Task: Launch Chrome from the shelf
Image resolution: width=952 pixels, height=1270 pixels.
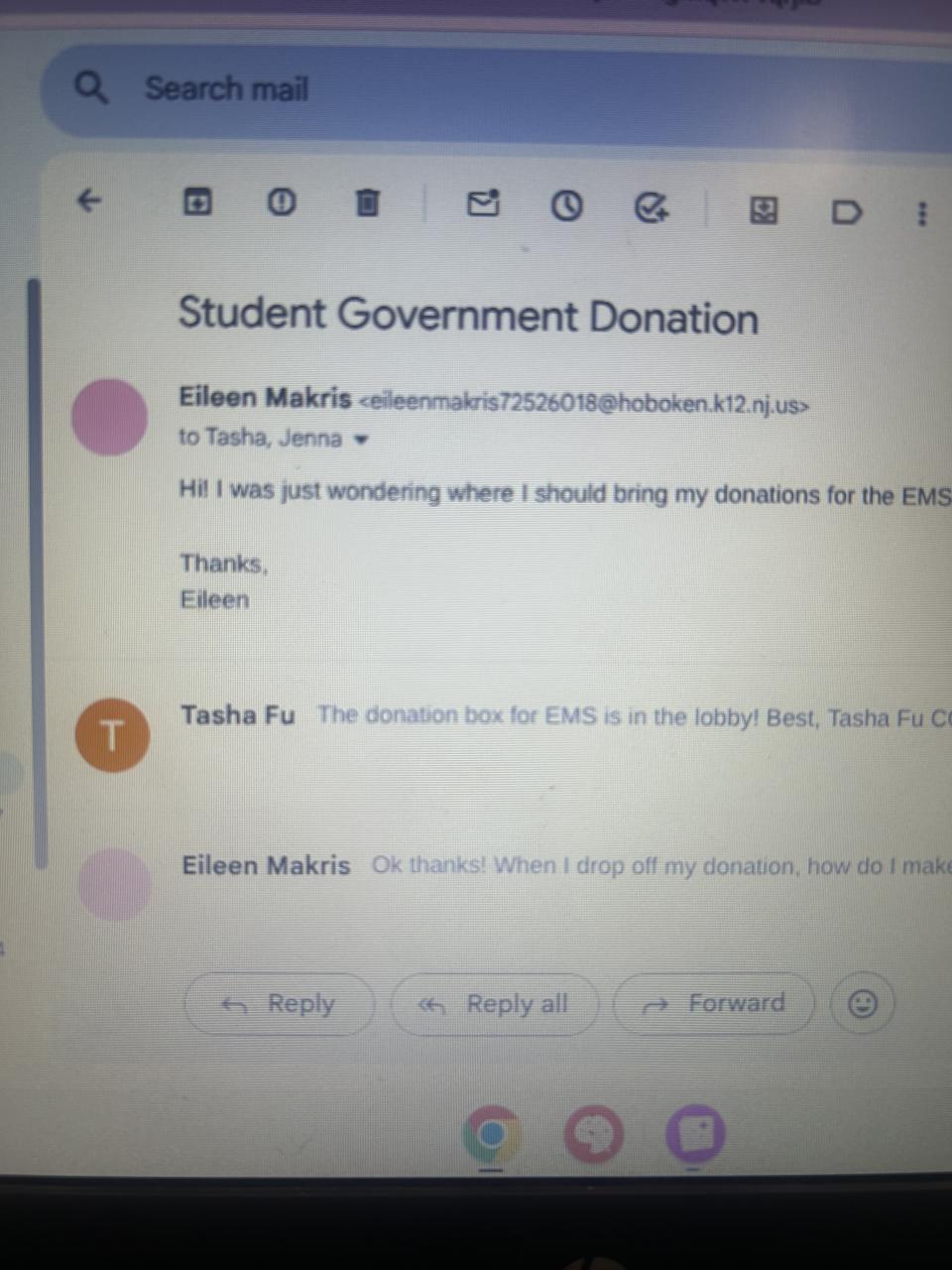Action: (x=492, y=1134)
